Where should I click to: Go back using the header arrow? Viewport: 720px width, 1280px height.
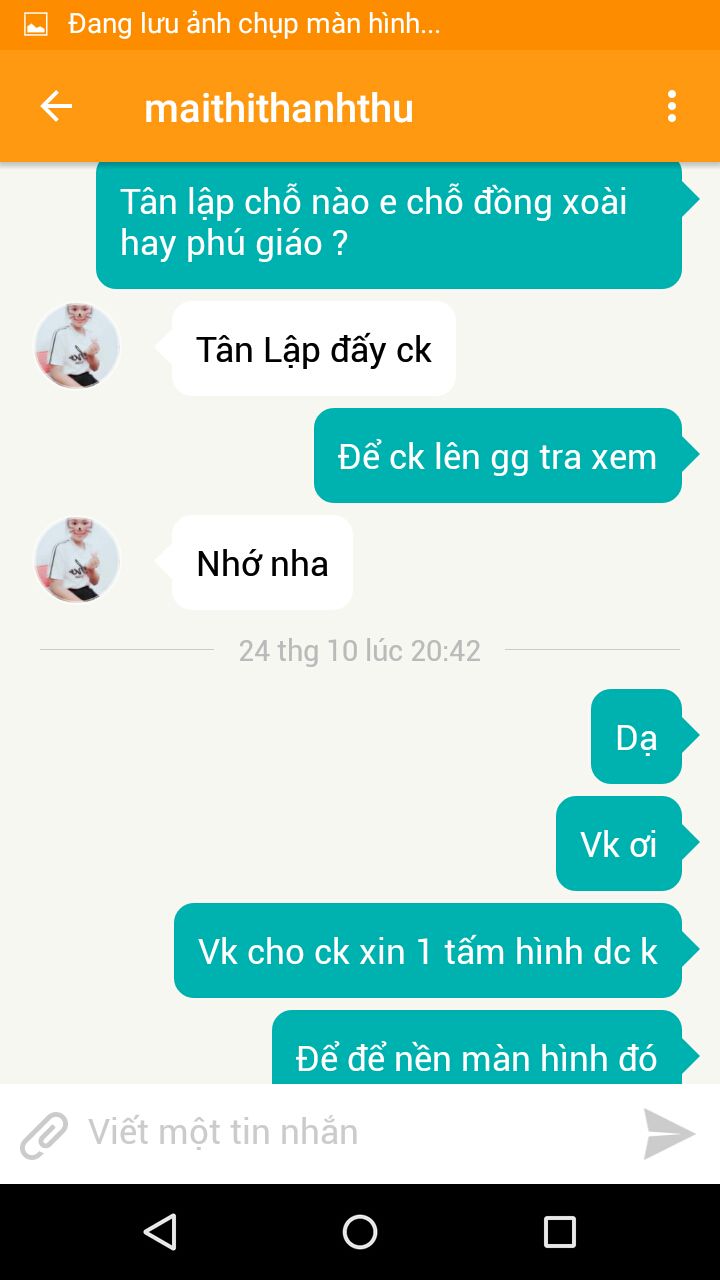point(56,106)
